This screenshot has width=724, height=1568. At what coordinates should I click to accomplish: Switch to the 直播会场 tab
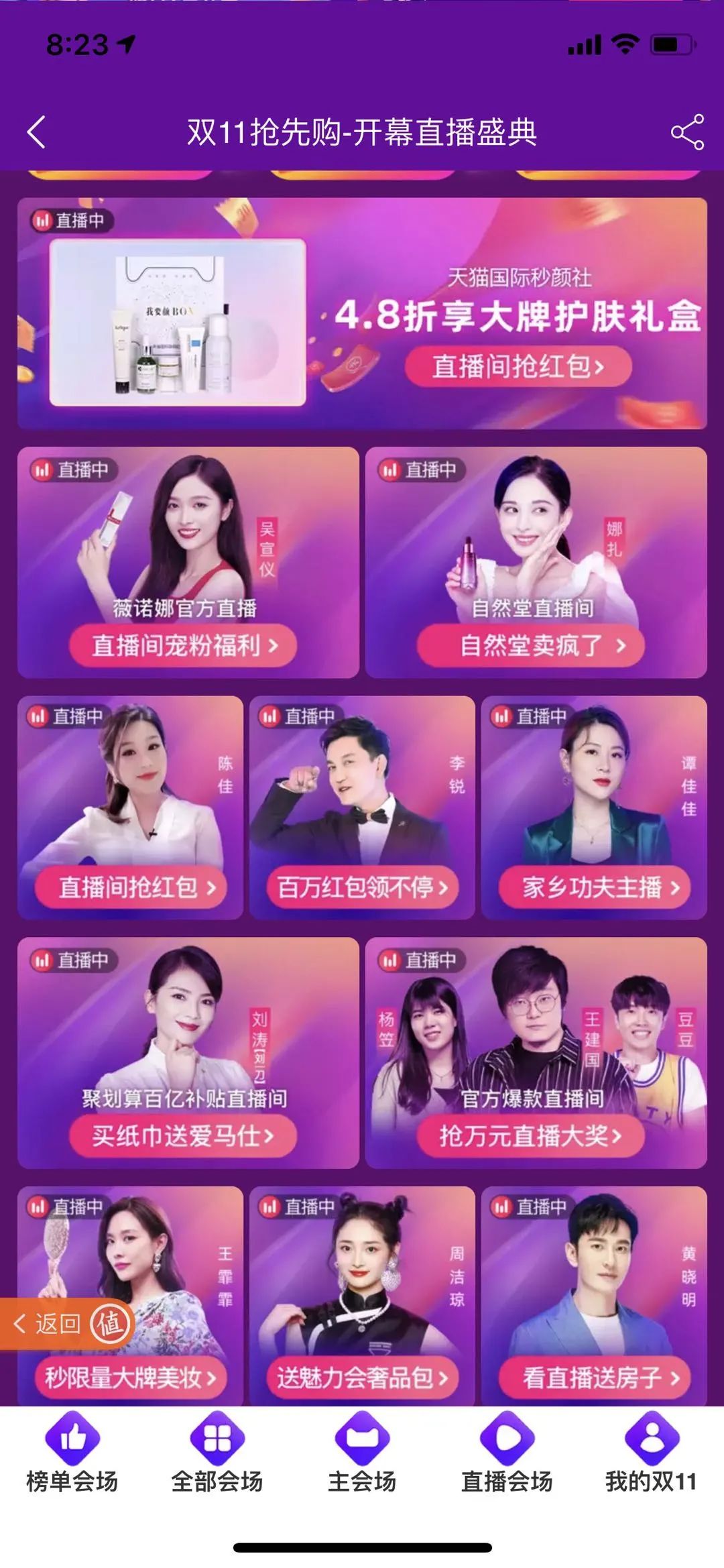pos(507,1454)
